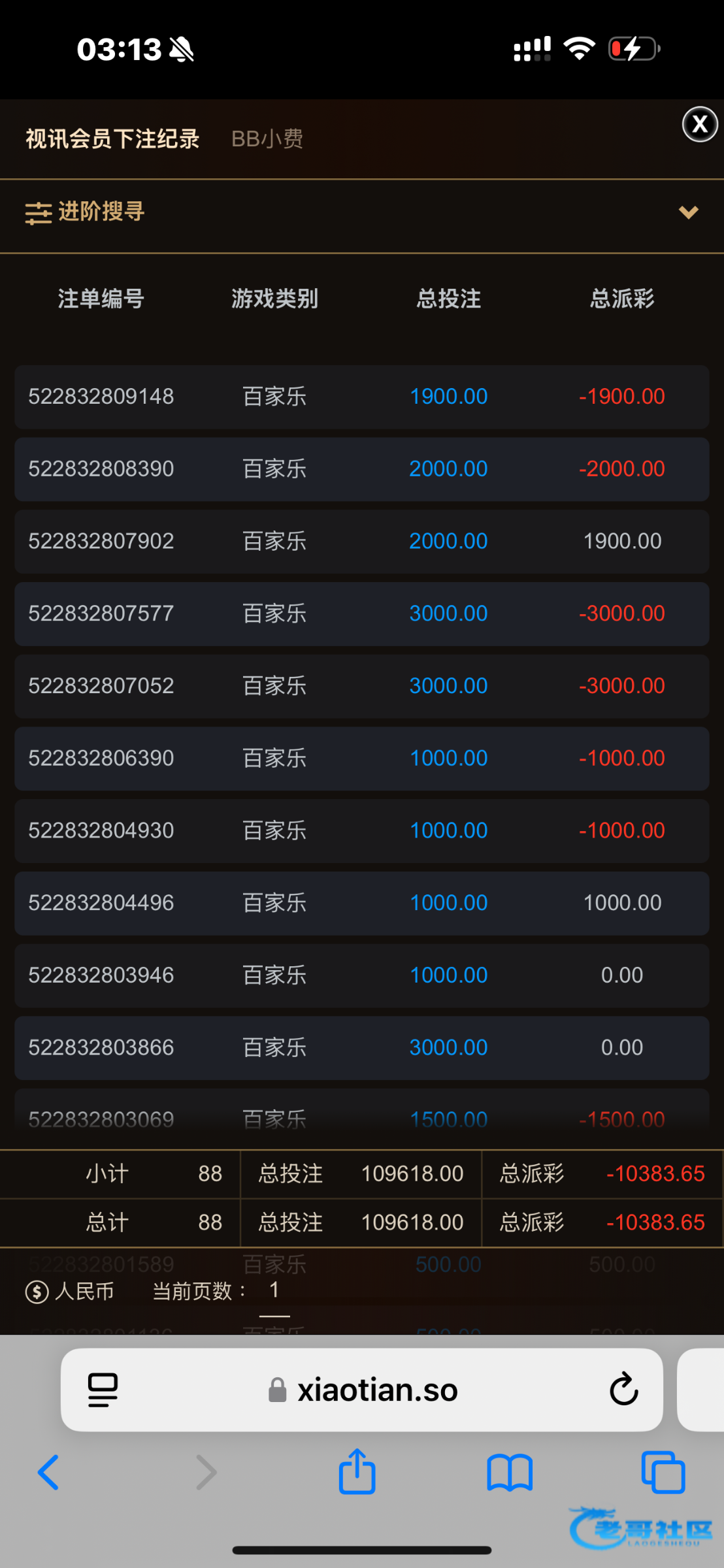The image size is (724, 1568).
Task: Select the 视讯会员下注纪录 tab
Action: click(x=112, y=139)
